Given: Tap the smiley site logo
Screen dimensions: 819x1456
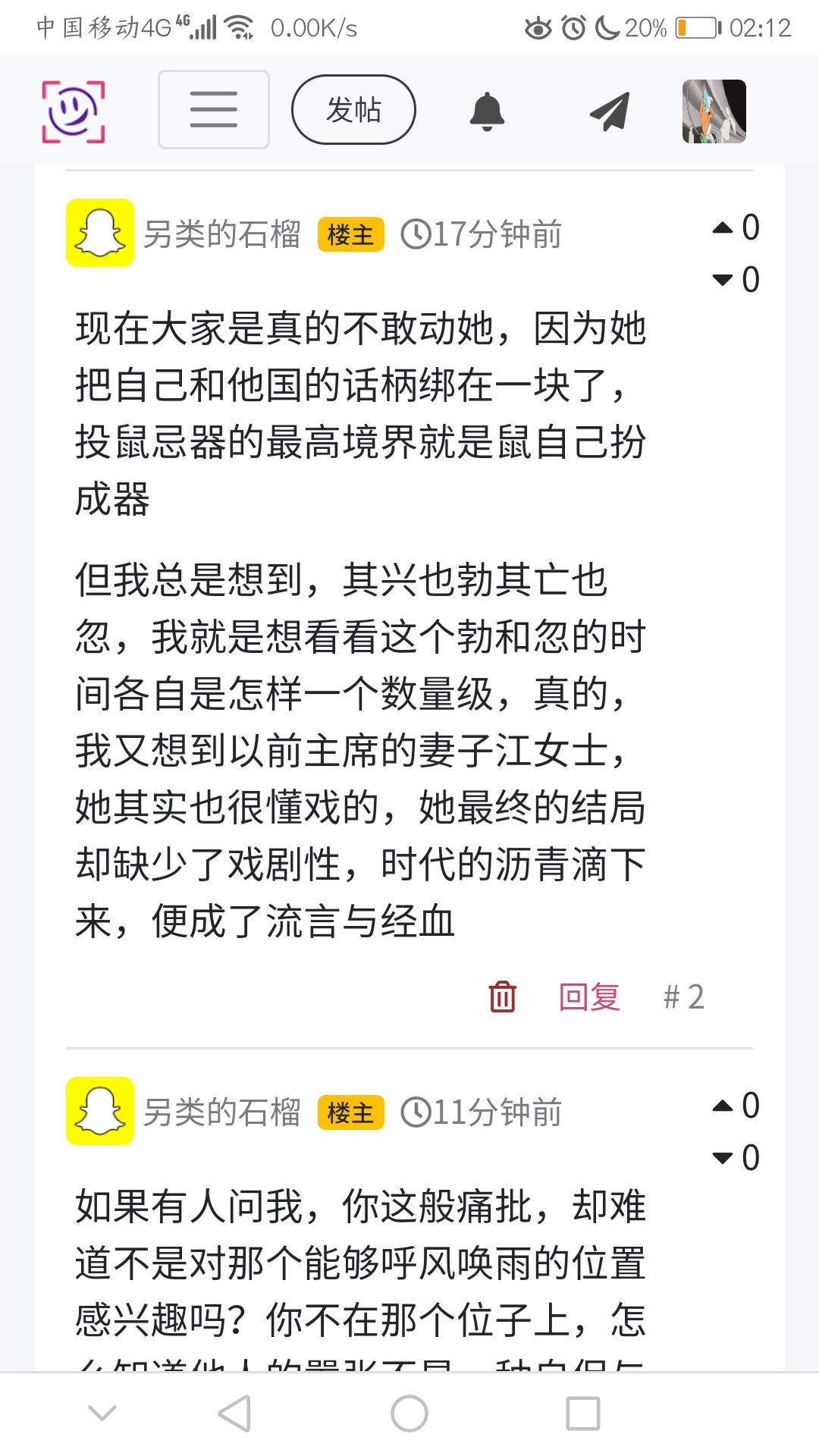Looking at the screenshot, I should point(73,111).
